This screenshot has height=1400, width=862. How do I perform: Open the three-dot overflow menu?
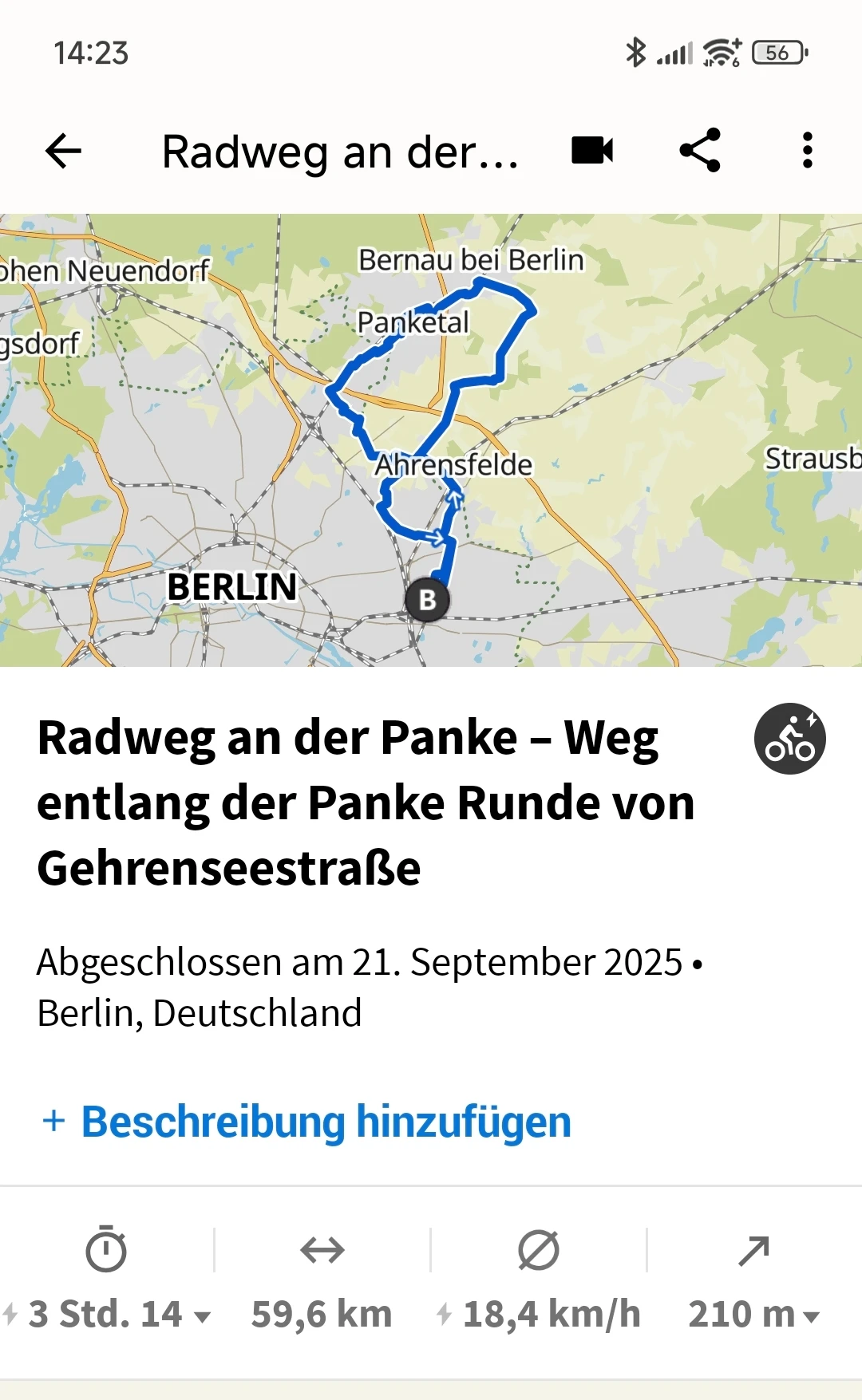[808, 151]
